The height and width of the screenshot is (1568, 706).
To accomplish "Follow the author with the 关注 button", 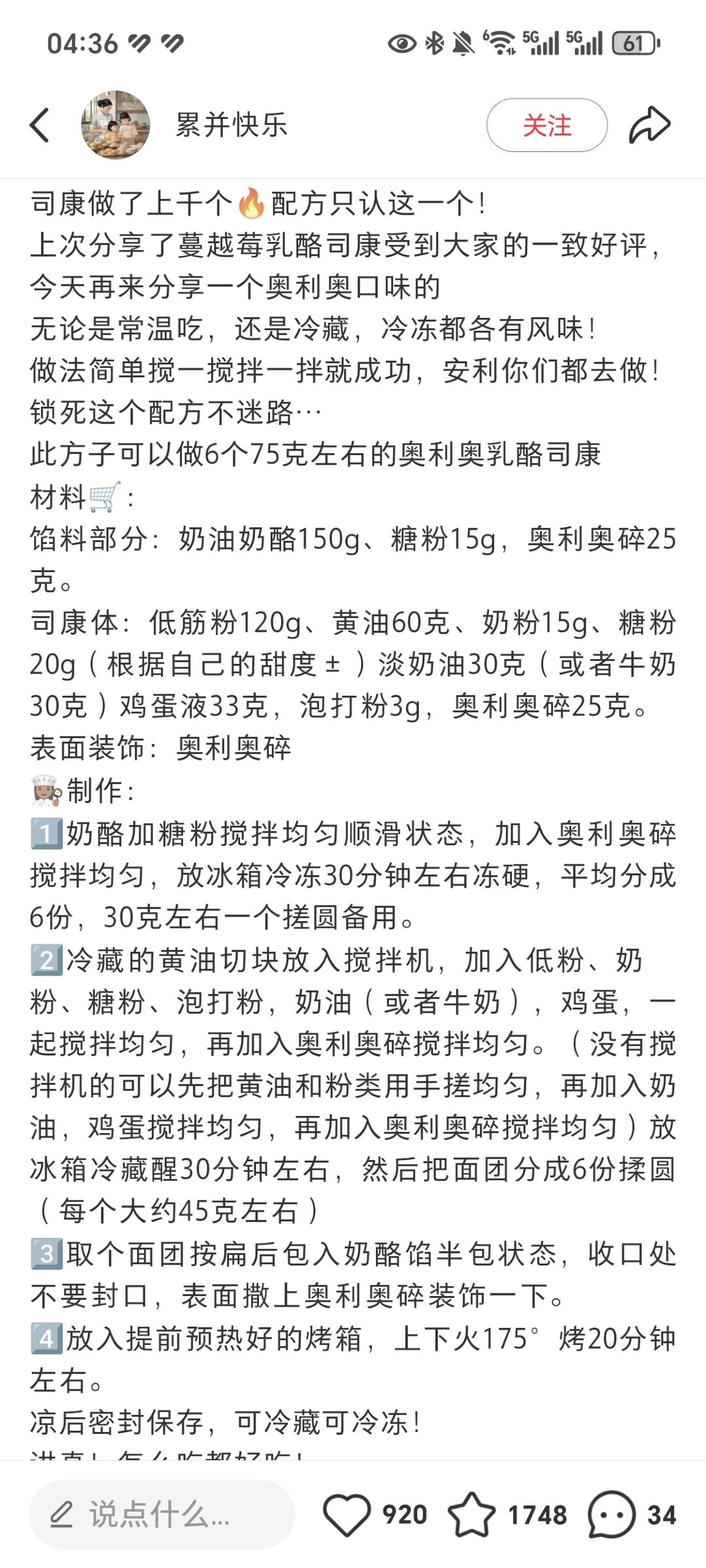I will point(546,125).
